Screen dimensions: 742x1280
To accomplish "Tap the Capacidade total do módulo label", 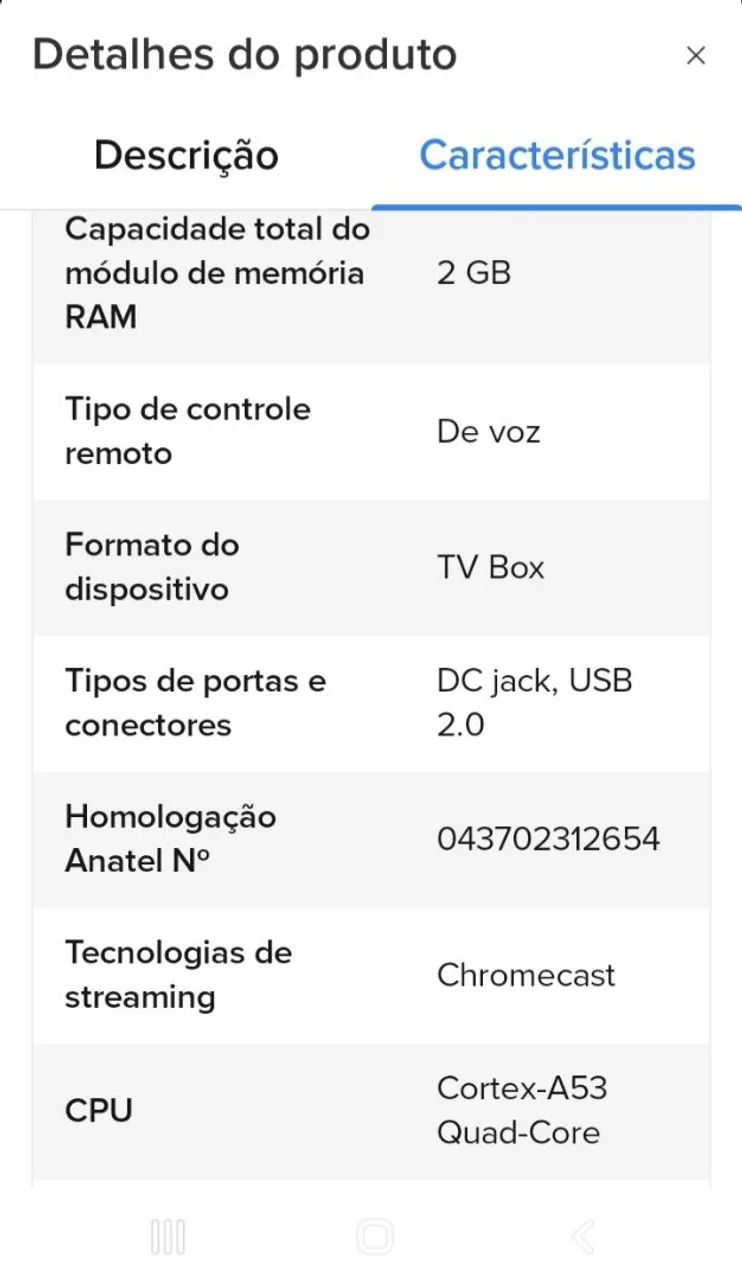I will 217,272.
